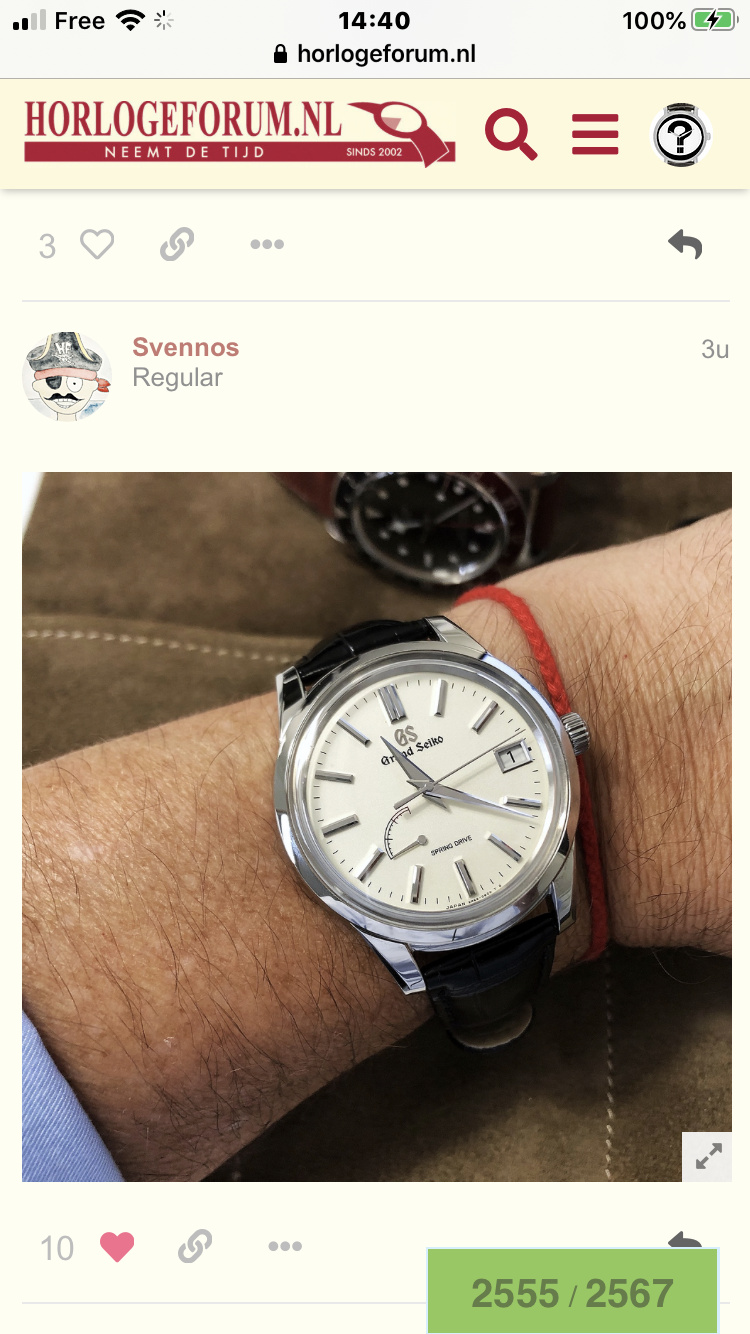Open the hamburger menu
Image resolution: width=750 pixels, height=1334 pixels.
[x=595, y=134]
